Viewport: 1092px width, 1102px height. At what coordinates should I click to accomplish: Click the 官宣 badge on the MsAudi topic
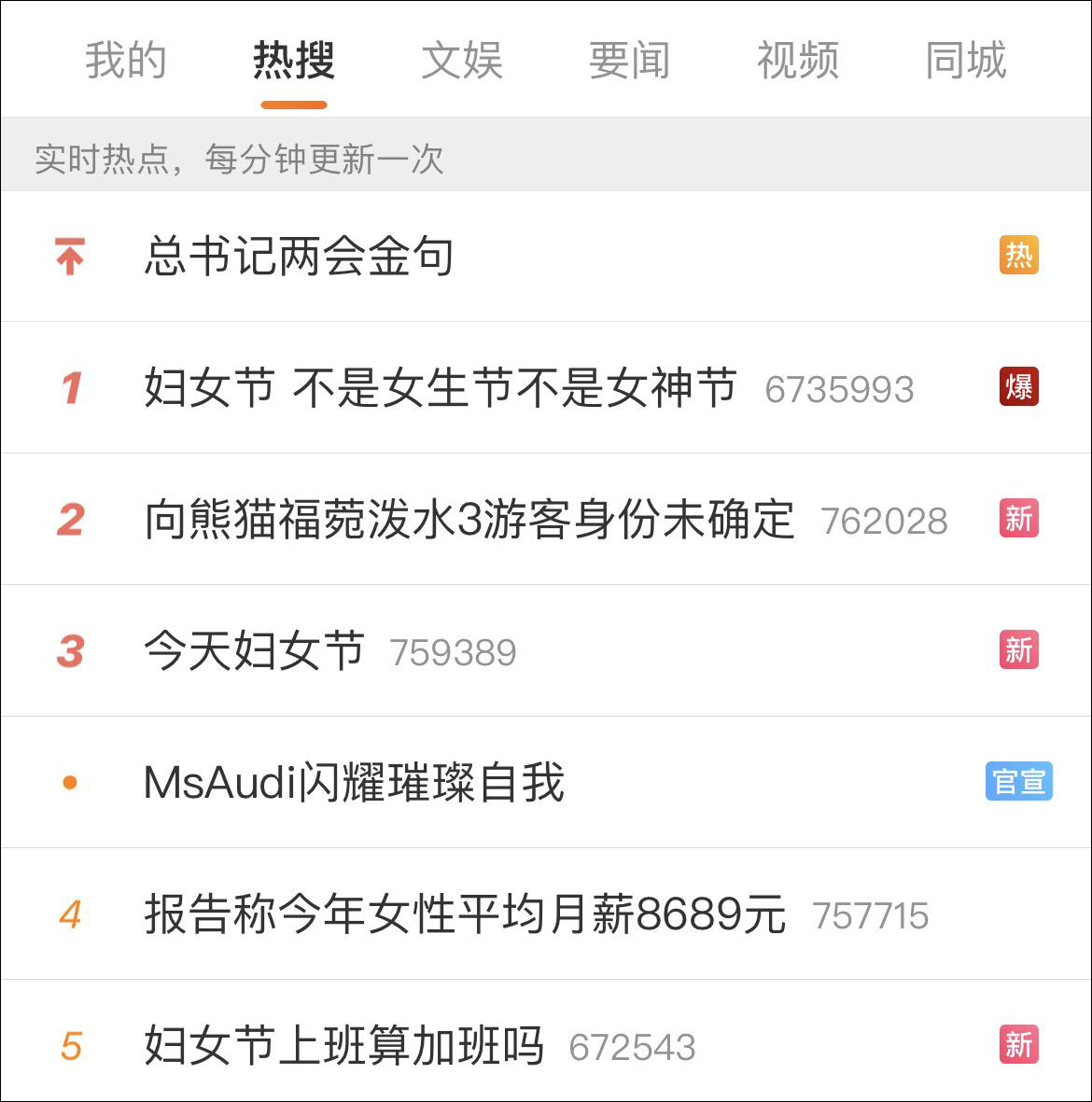1018,783
